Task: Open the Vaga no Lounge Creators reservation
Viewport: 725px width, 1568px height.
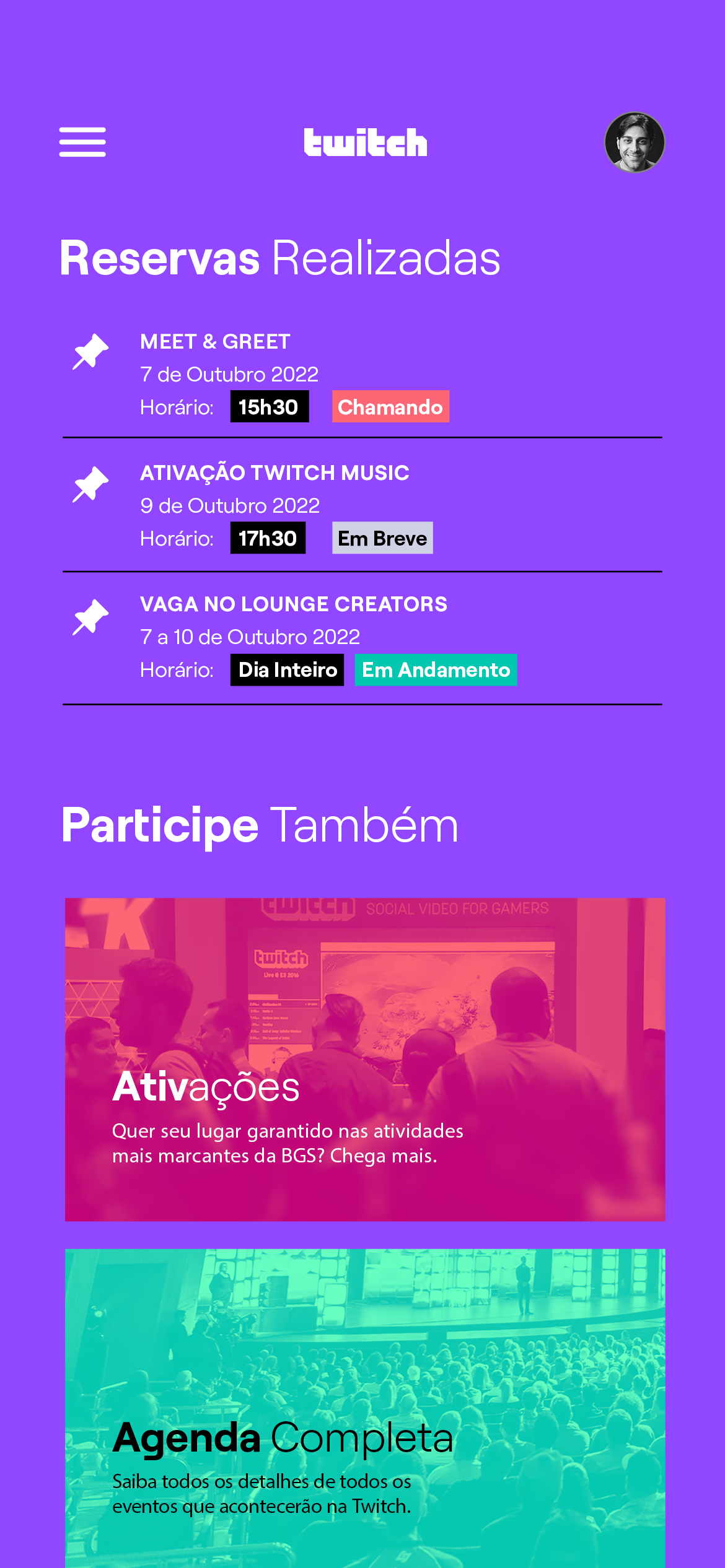Action: point(293,604)
